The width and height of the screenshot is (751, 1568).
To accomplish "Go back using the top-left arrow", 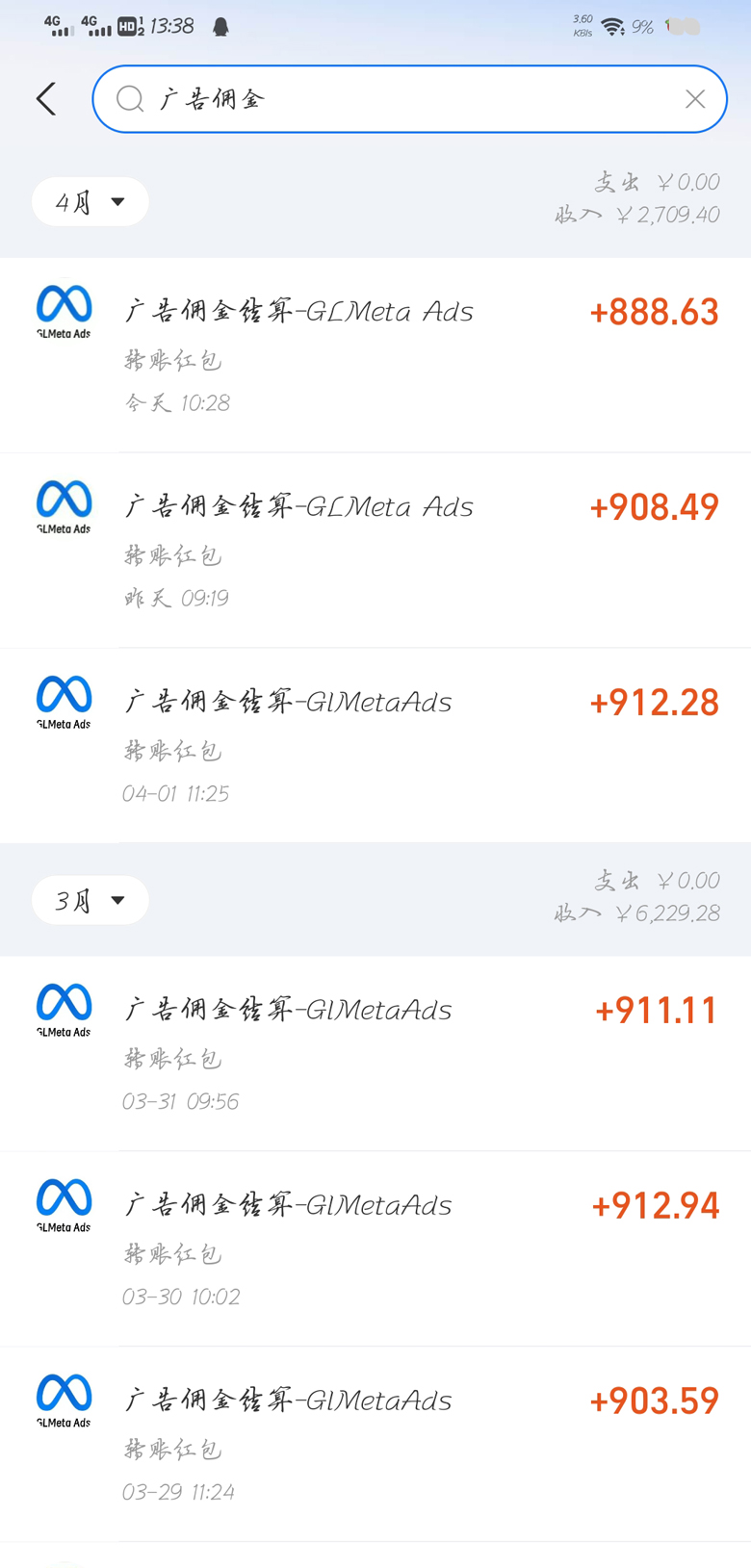I will point(46,99).
